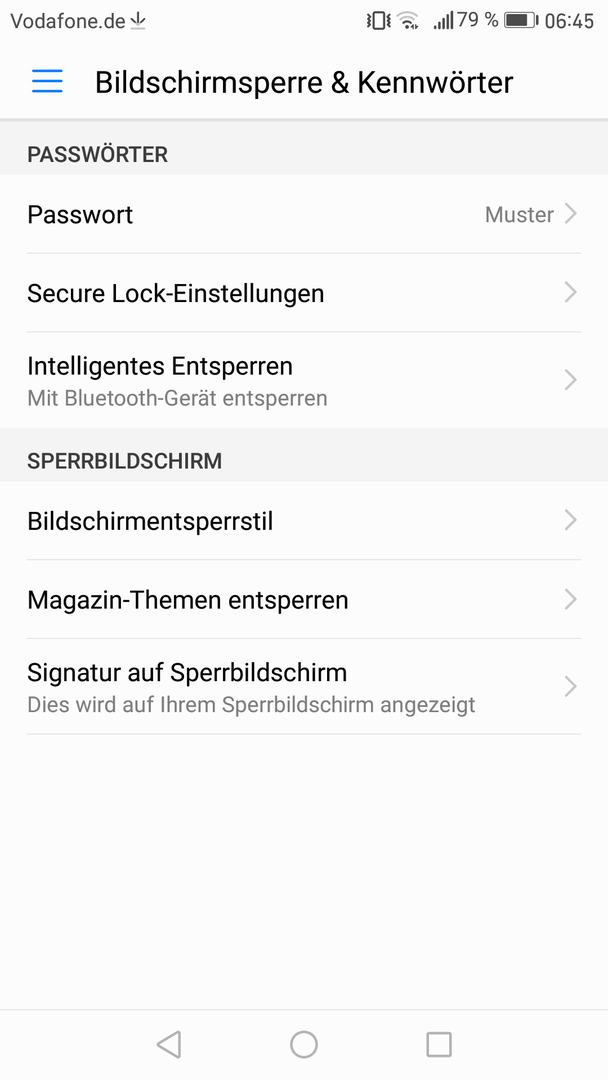Open Intelligentes Entsperren
Screen dimensions: 608x1080
tap(304, 380)
